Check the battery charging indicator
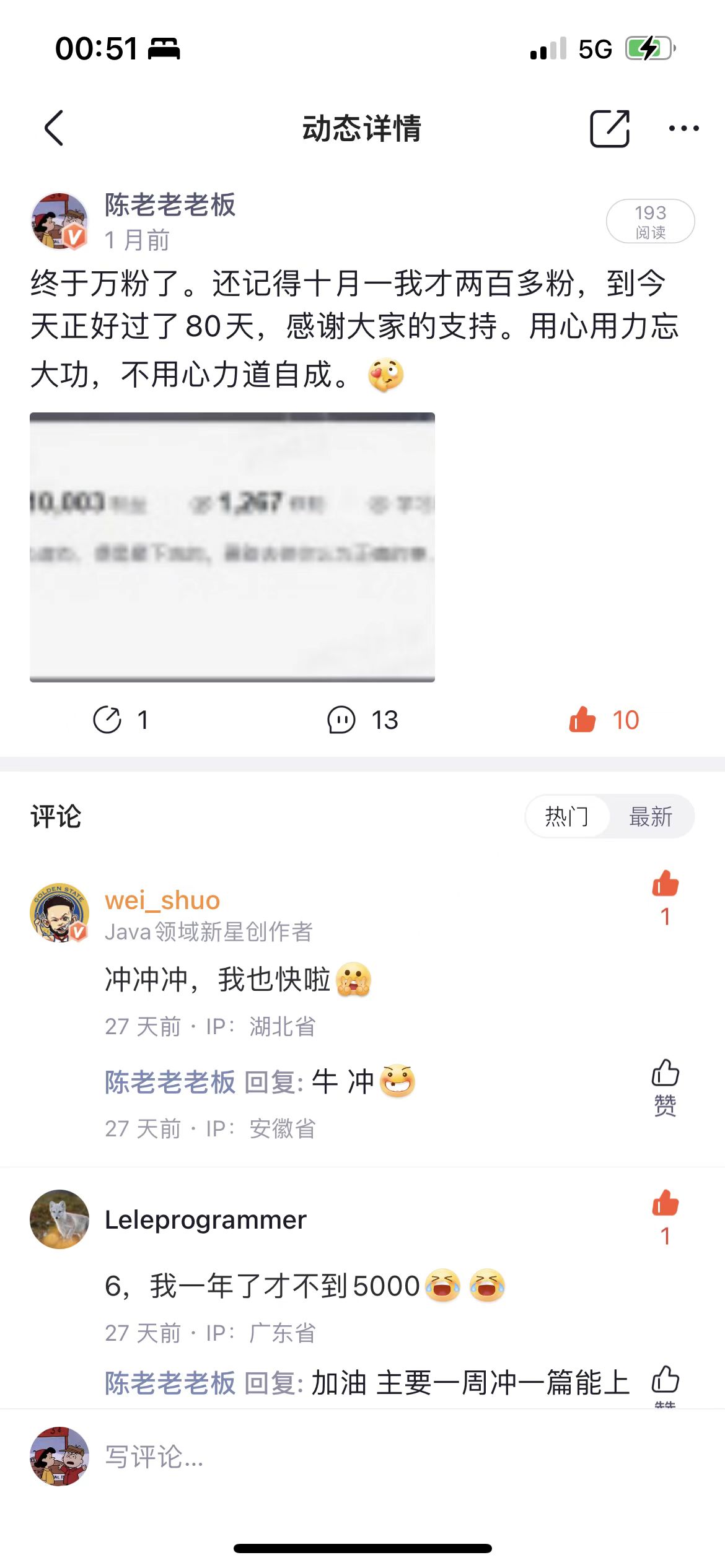The width and height of the screenshot is (725, 1568). point(646,48)
